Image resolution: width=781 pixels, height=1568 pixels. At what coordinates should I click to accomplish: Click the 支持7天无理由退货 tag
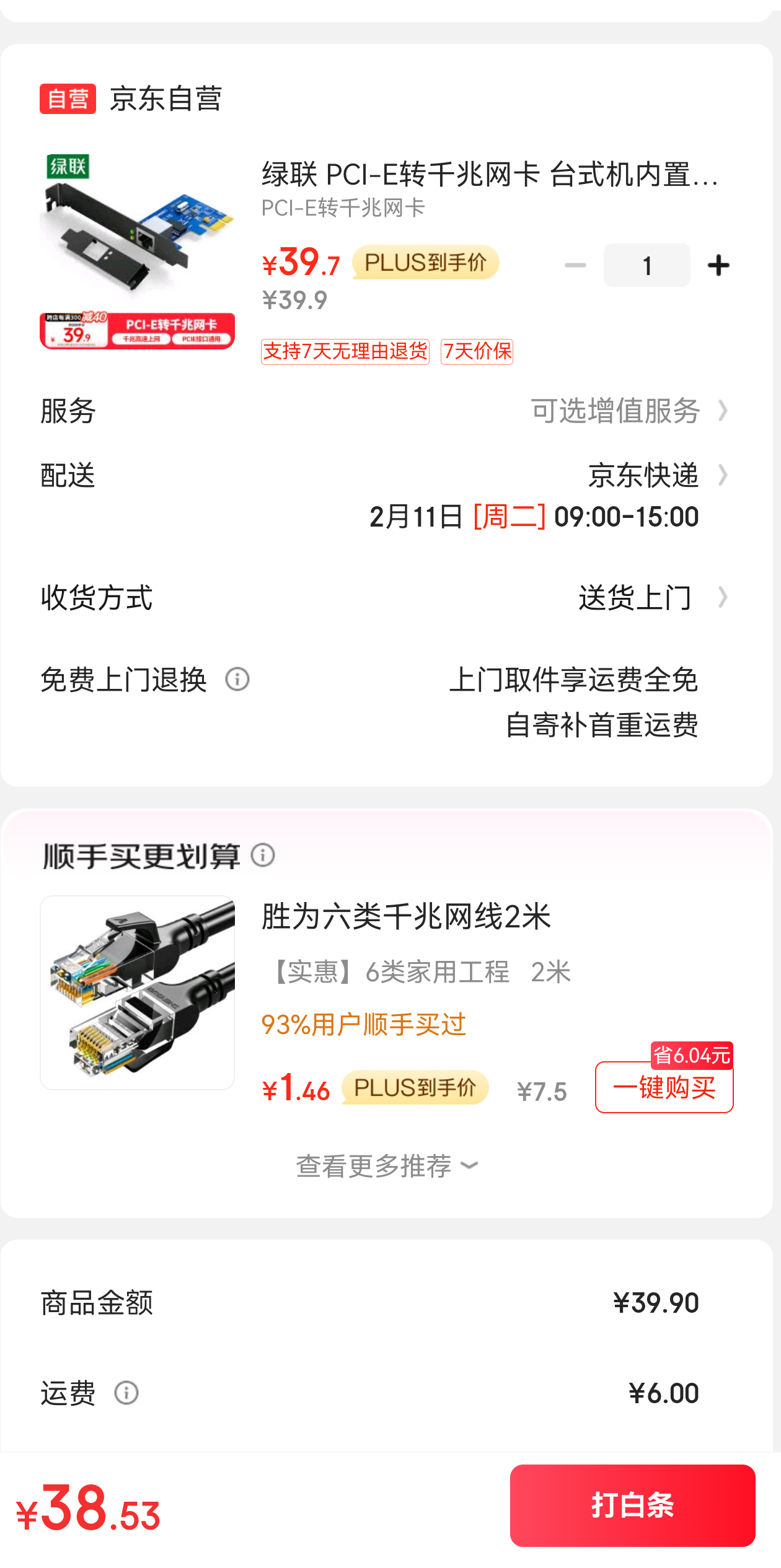tap(345, 351)
